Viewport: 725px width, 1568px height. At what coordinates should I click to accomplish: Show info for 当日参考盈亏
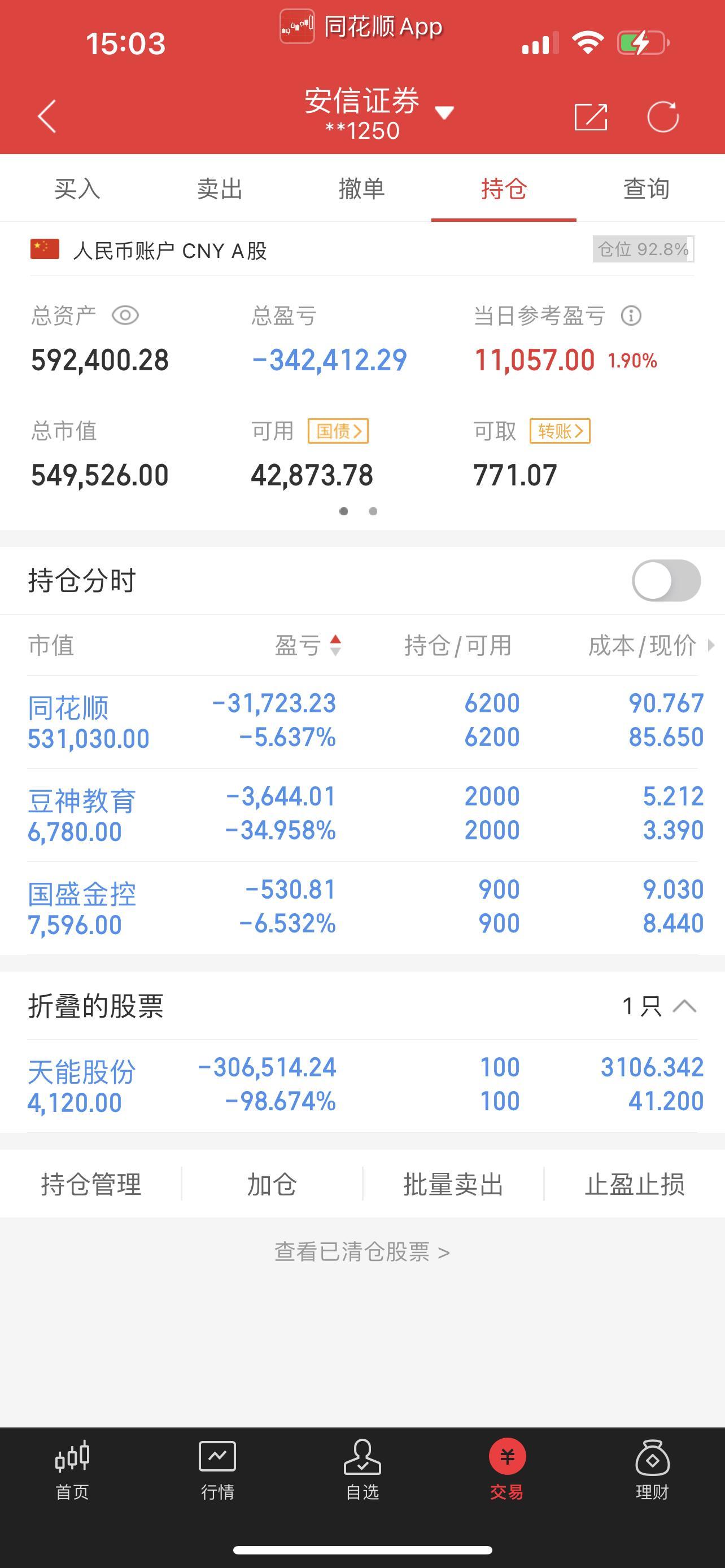tap(631, 316)
